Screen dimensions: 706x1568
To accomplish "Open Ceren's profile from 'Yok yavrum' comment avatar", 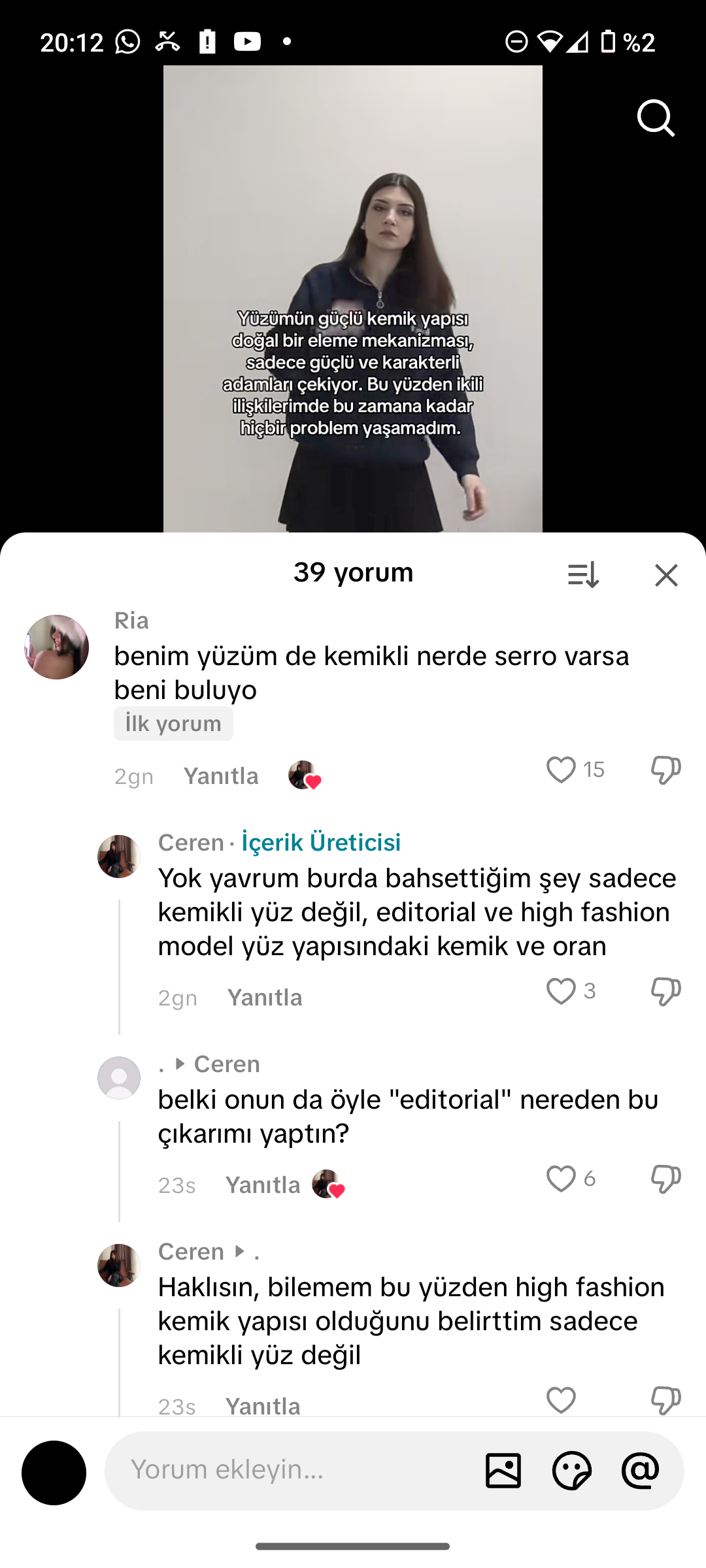I will pos(119,856).
